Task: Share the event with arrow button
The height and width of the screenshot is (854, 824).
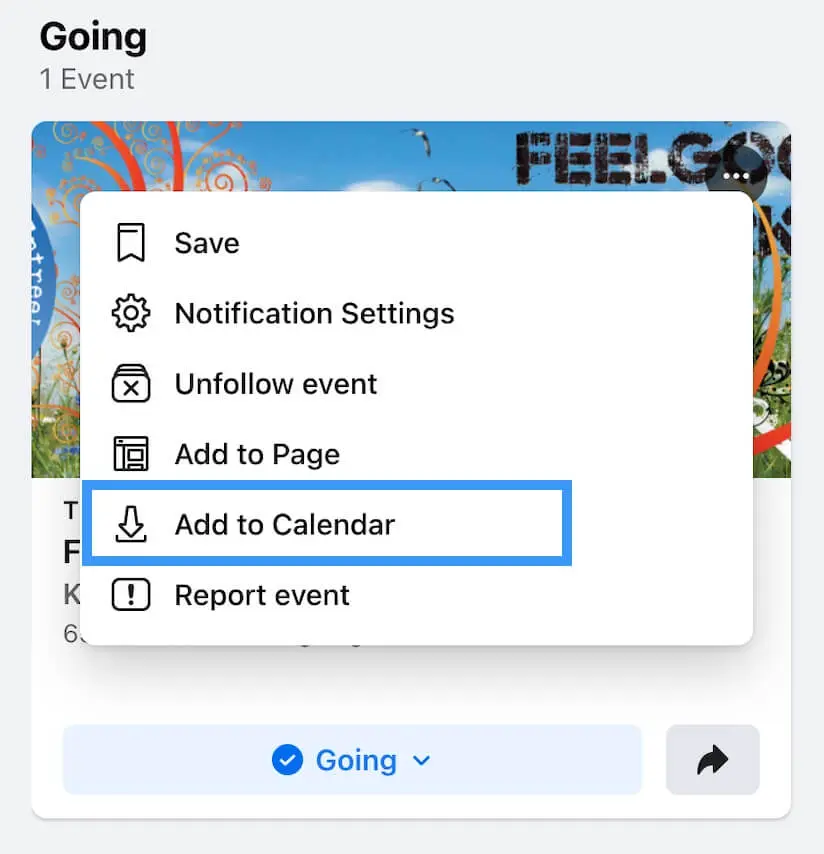Action: pos(712,761)
